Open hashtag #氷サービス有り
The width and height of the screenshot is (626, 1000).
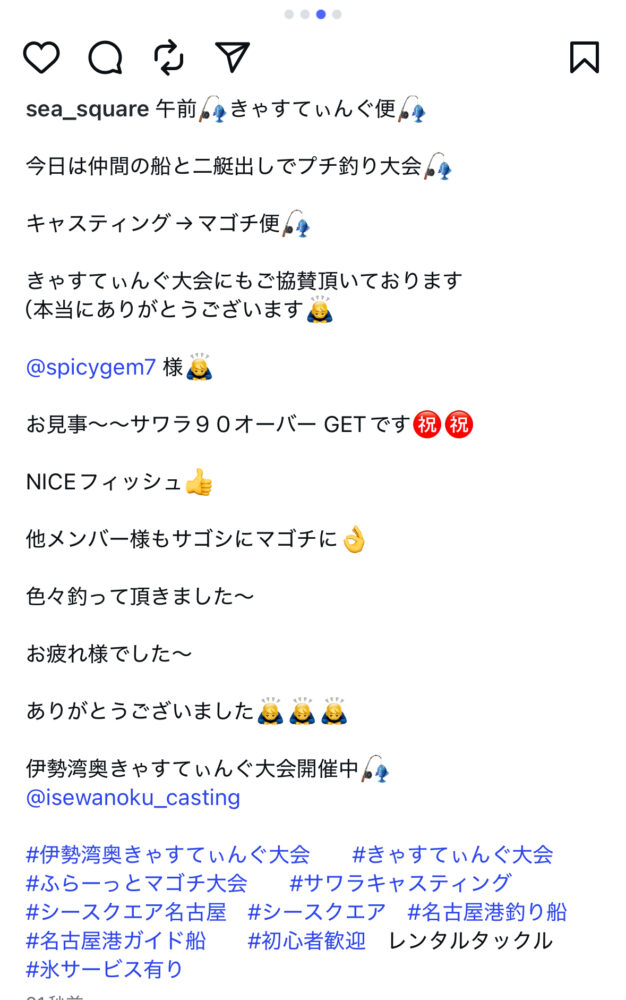(x=105, y=969)
